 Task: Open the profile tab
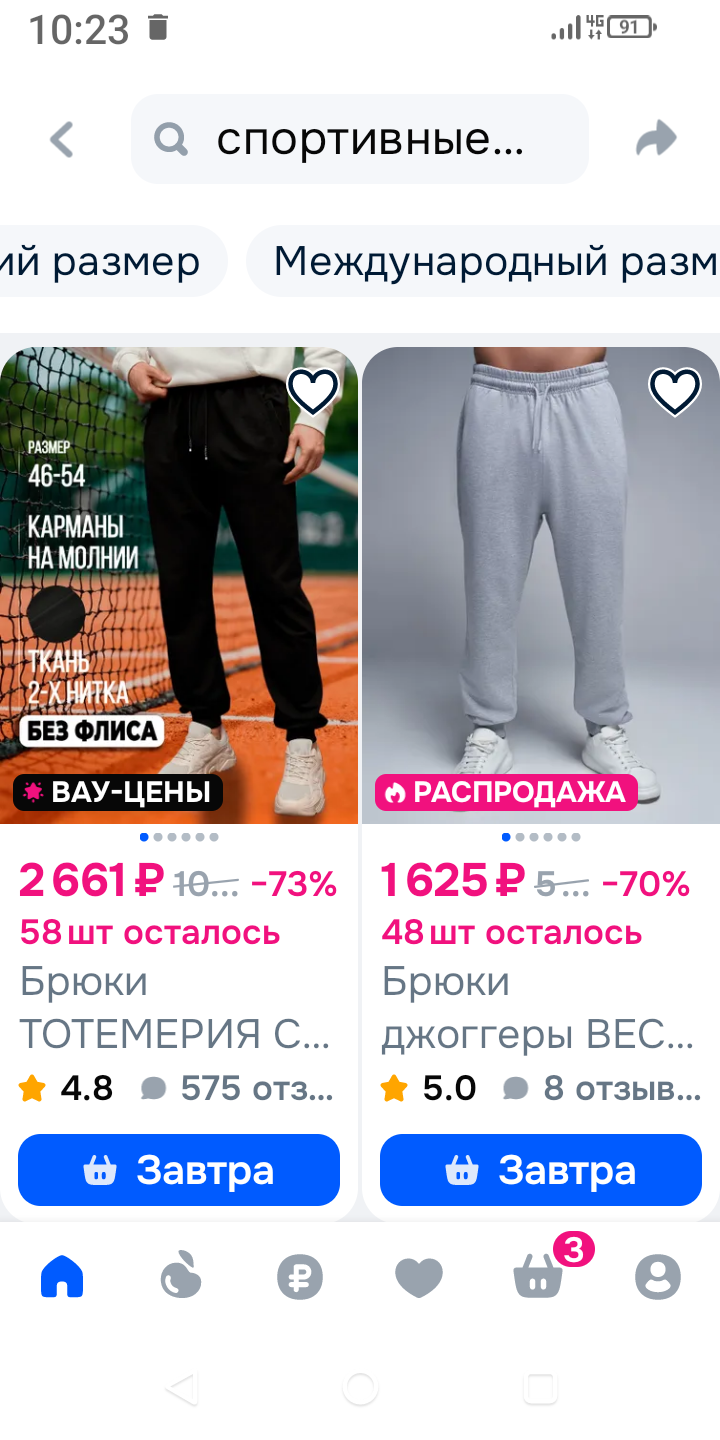(658, 1277)
